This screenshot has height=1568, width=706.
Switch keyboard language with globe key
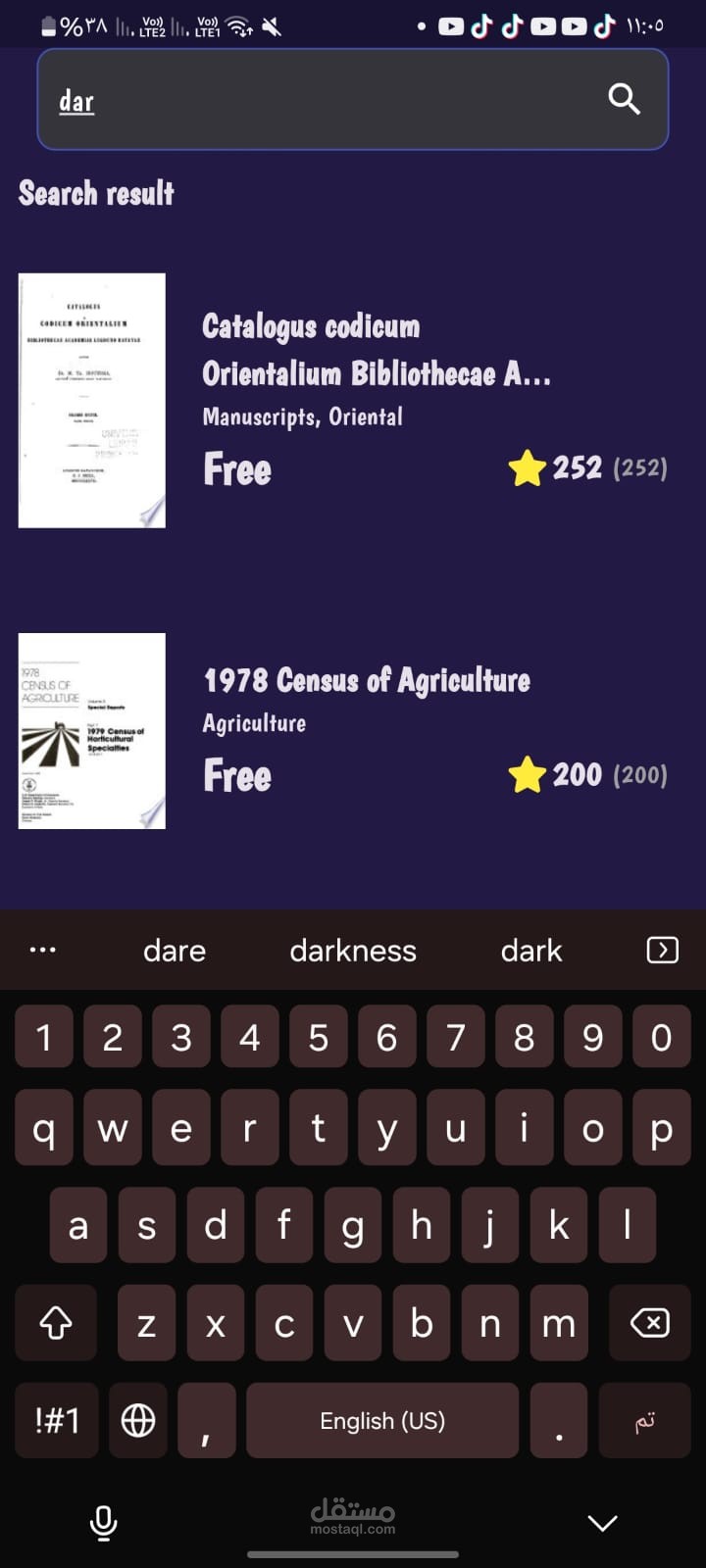tap(137, 1420)
